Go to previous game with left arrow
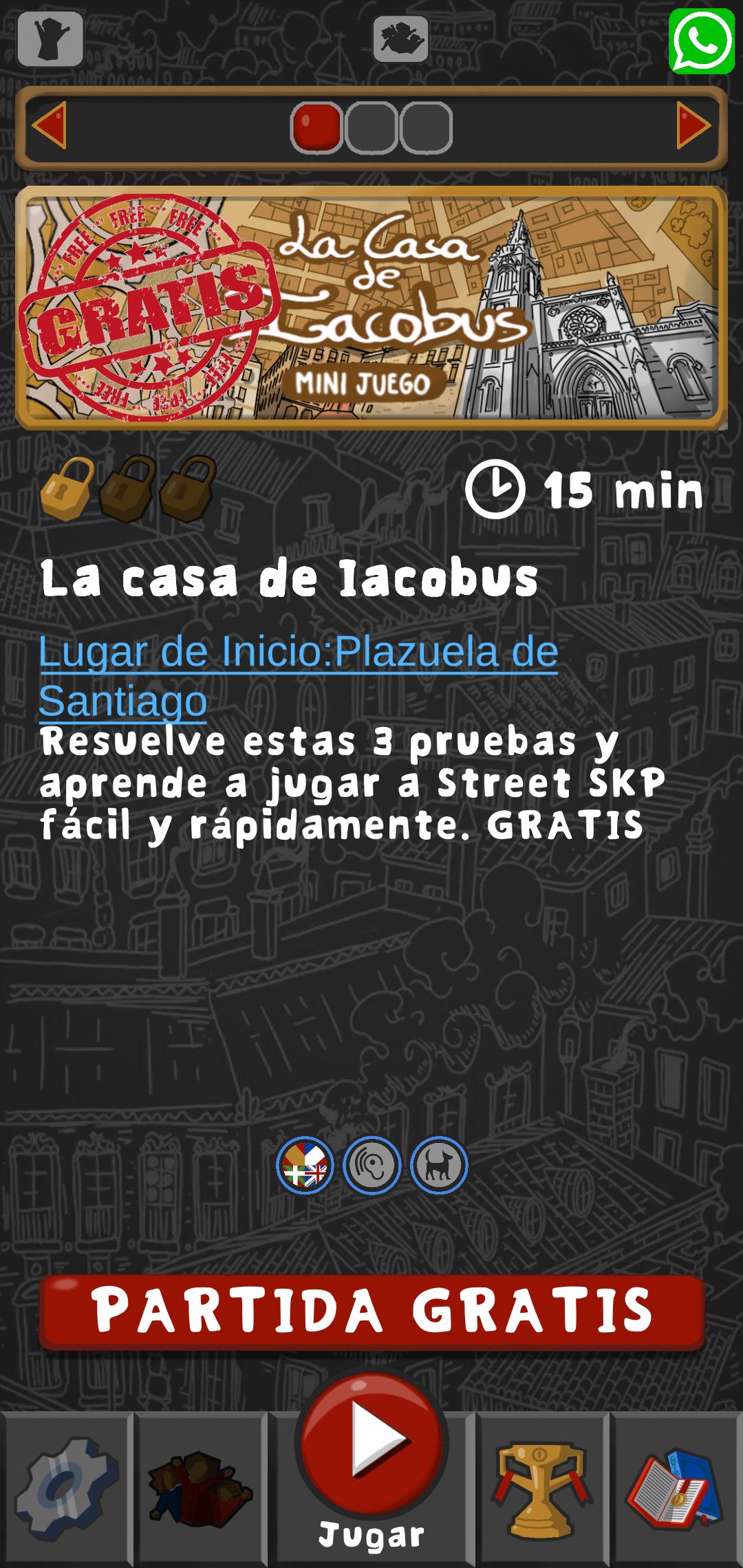This screenshot has width=743, height=1568. pos(49,125)
